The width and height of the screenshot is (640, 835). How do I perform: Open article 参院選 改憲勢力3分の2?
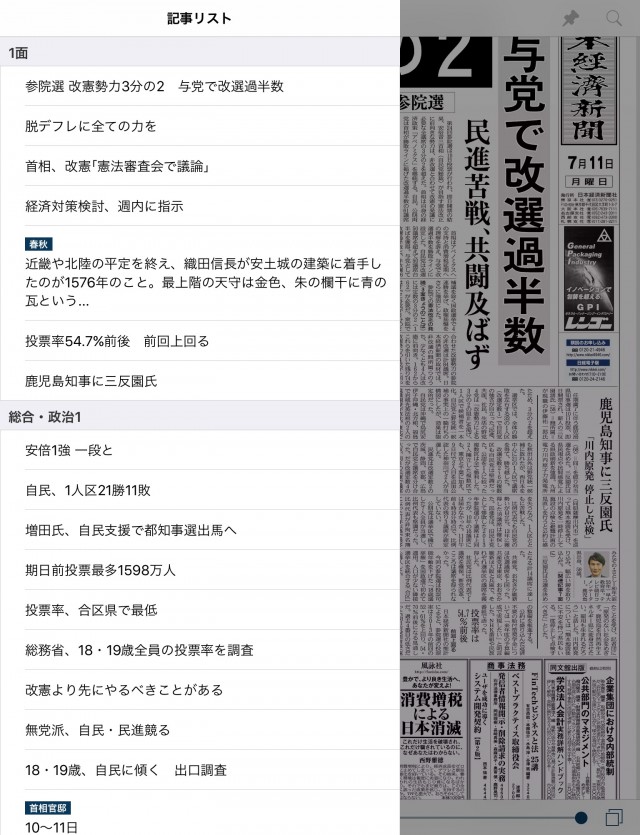(200, 86)
